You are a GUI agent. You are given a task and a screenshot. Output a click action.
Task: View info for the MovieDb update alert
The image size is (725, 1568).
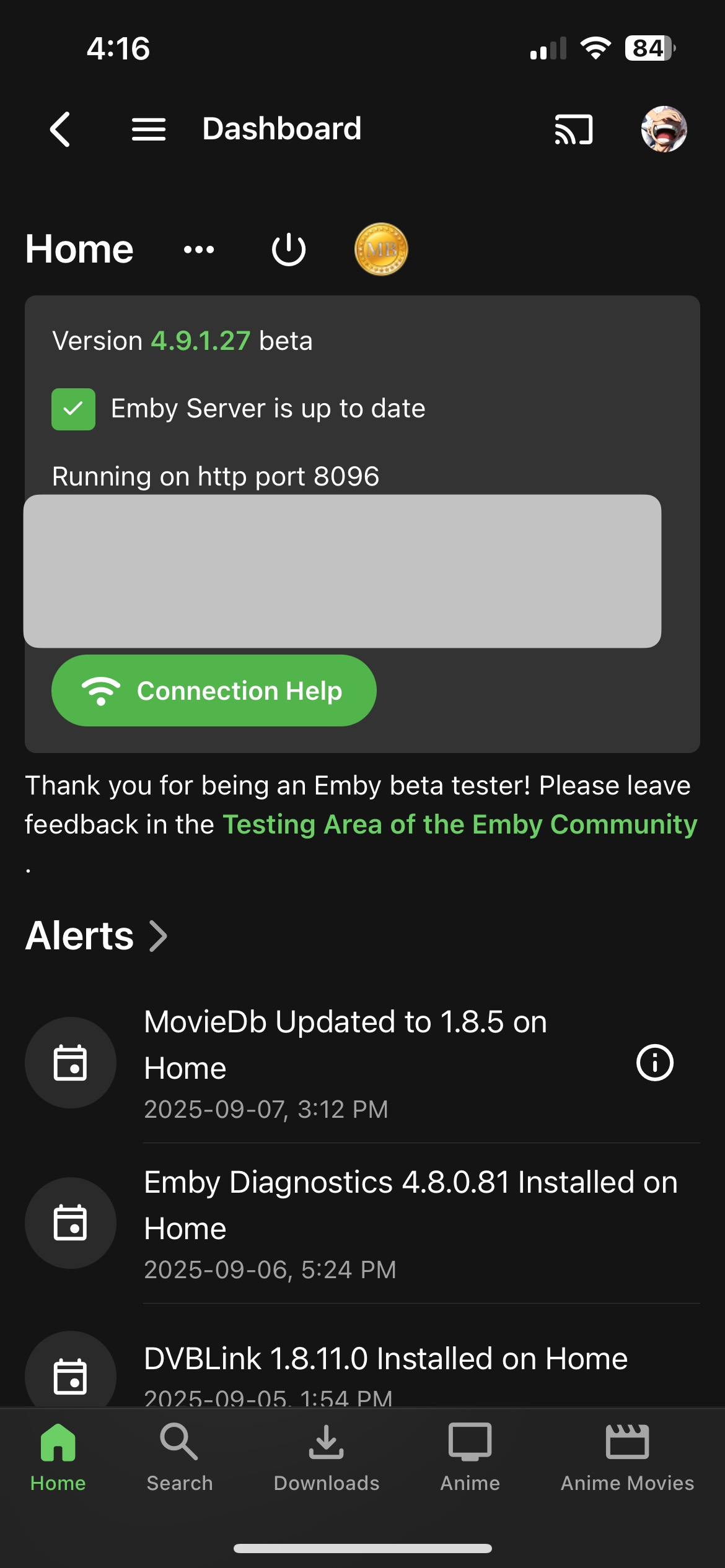[654, 1063]
